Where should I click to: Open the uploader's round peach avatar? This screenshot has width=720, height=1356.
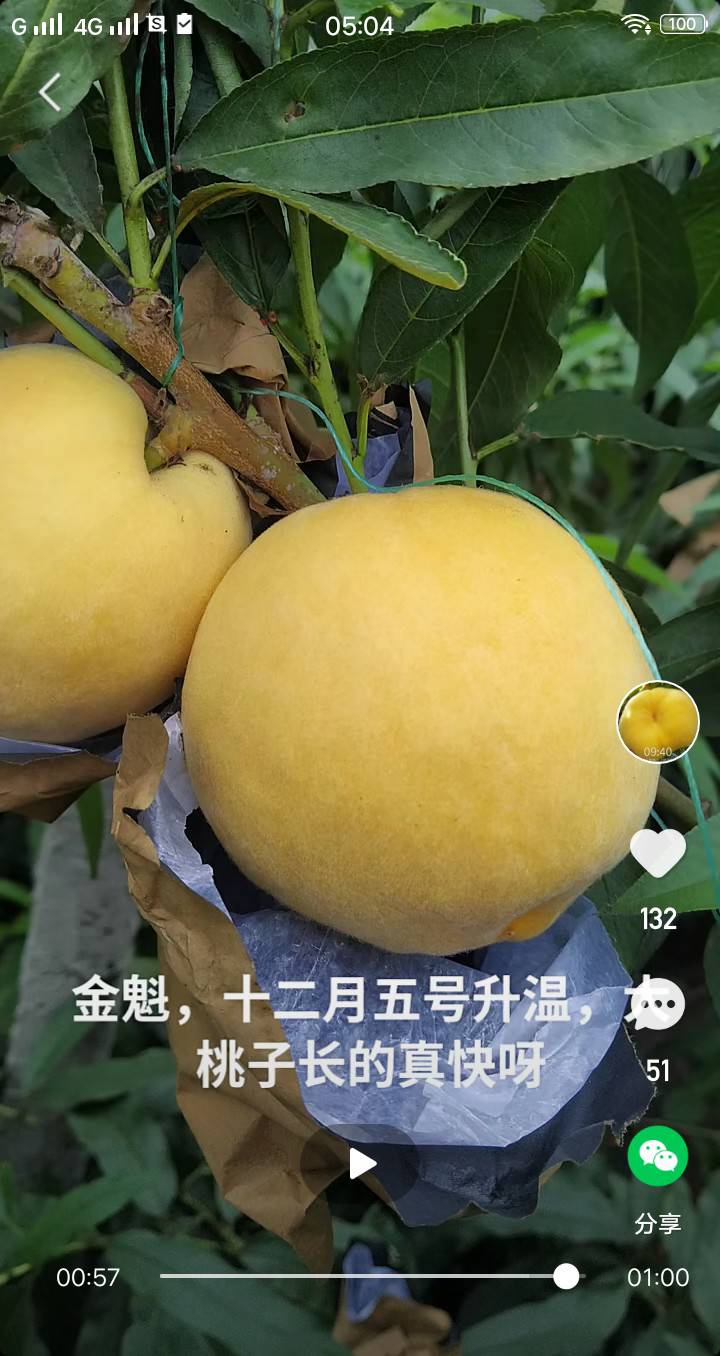pyautogui.click(x=658, y=721)
